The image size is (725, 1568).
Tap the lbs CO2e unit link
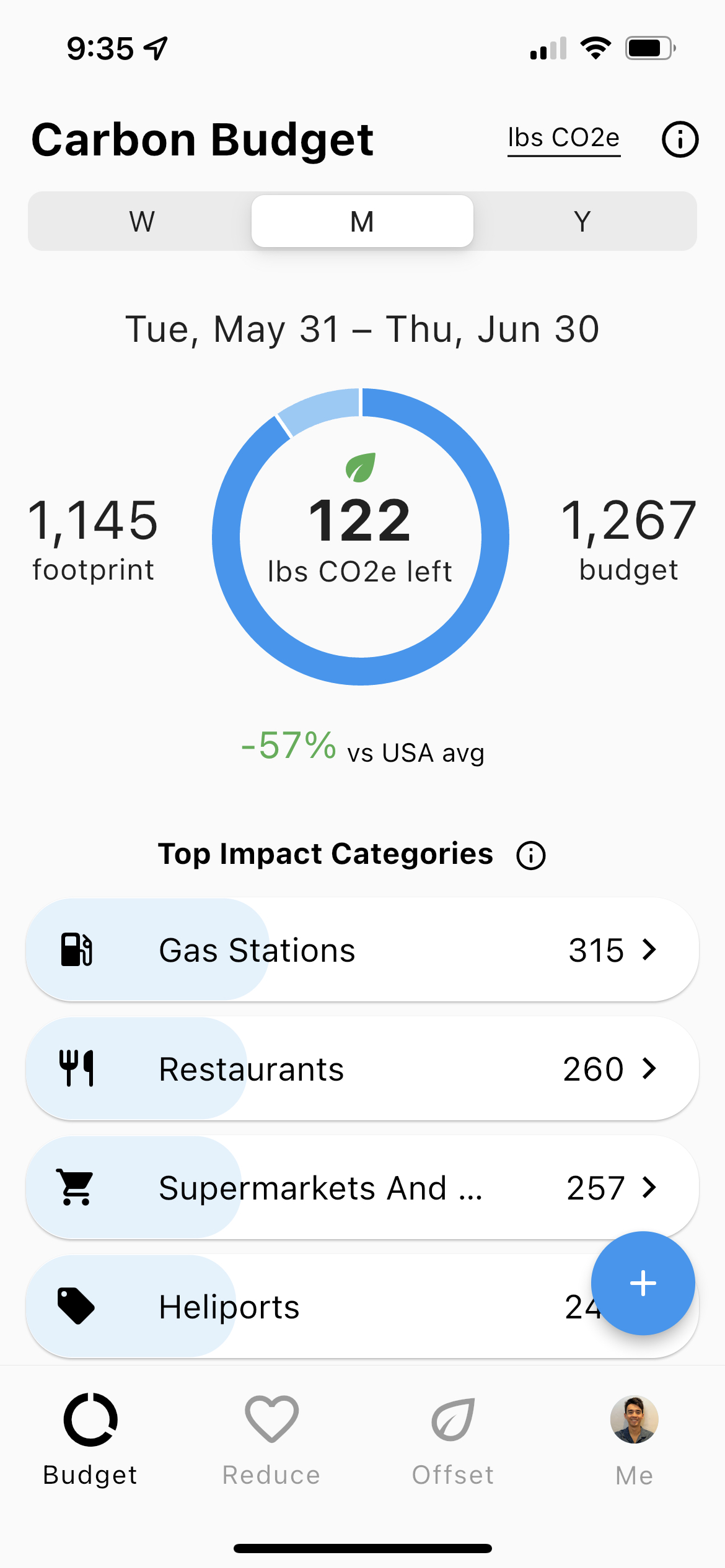[564, 139]
